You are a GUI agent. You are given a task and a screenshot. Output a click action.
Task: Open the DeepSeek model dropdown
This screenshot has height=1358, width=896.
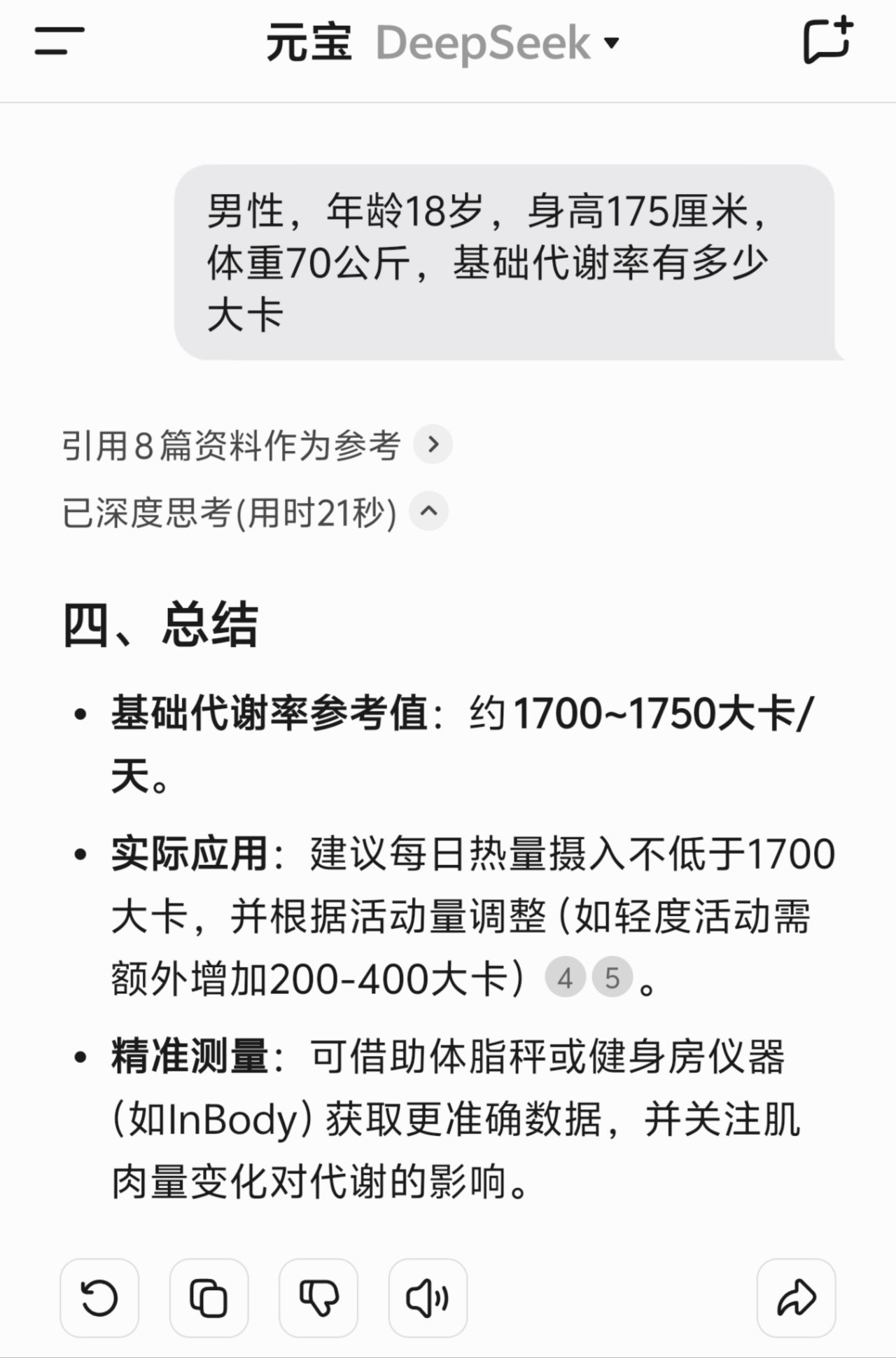coord(498,43)
